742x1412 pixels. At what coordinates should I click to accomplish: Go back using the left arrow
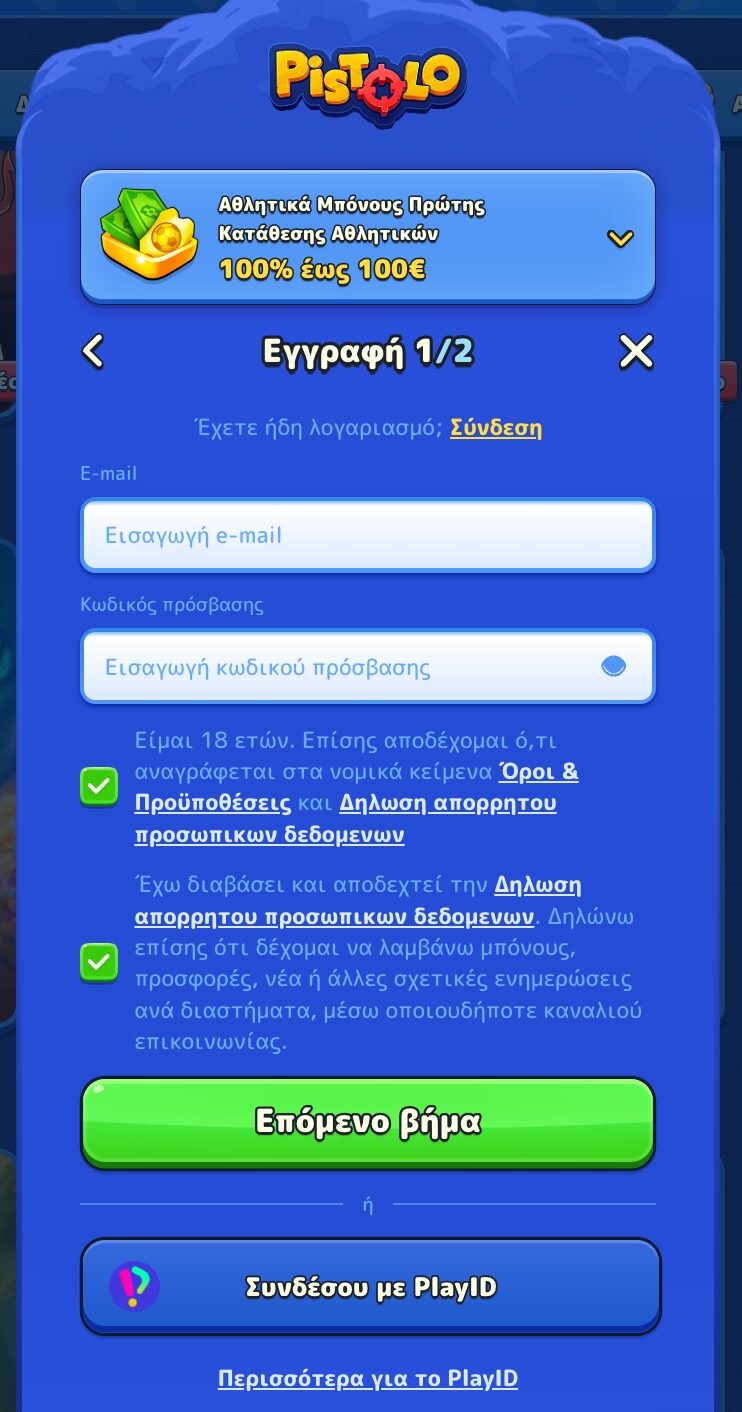93,352
